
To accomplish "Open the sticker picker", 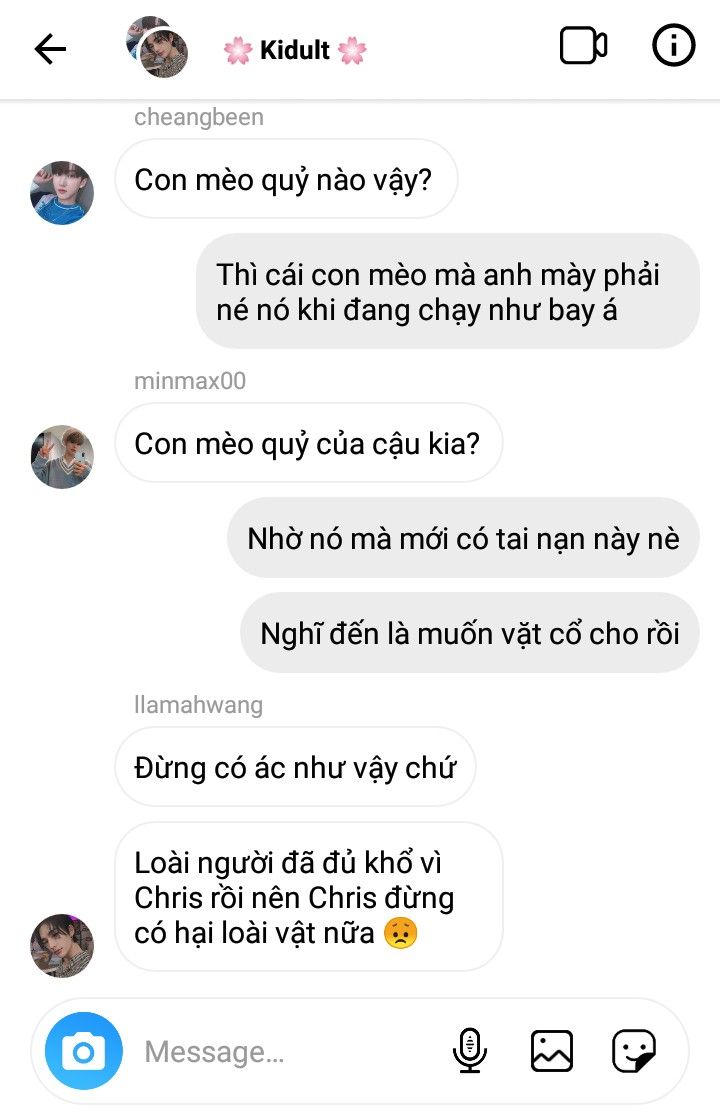I will pos(634,1050).
